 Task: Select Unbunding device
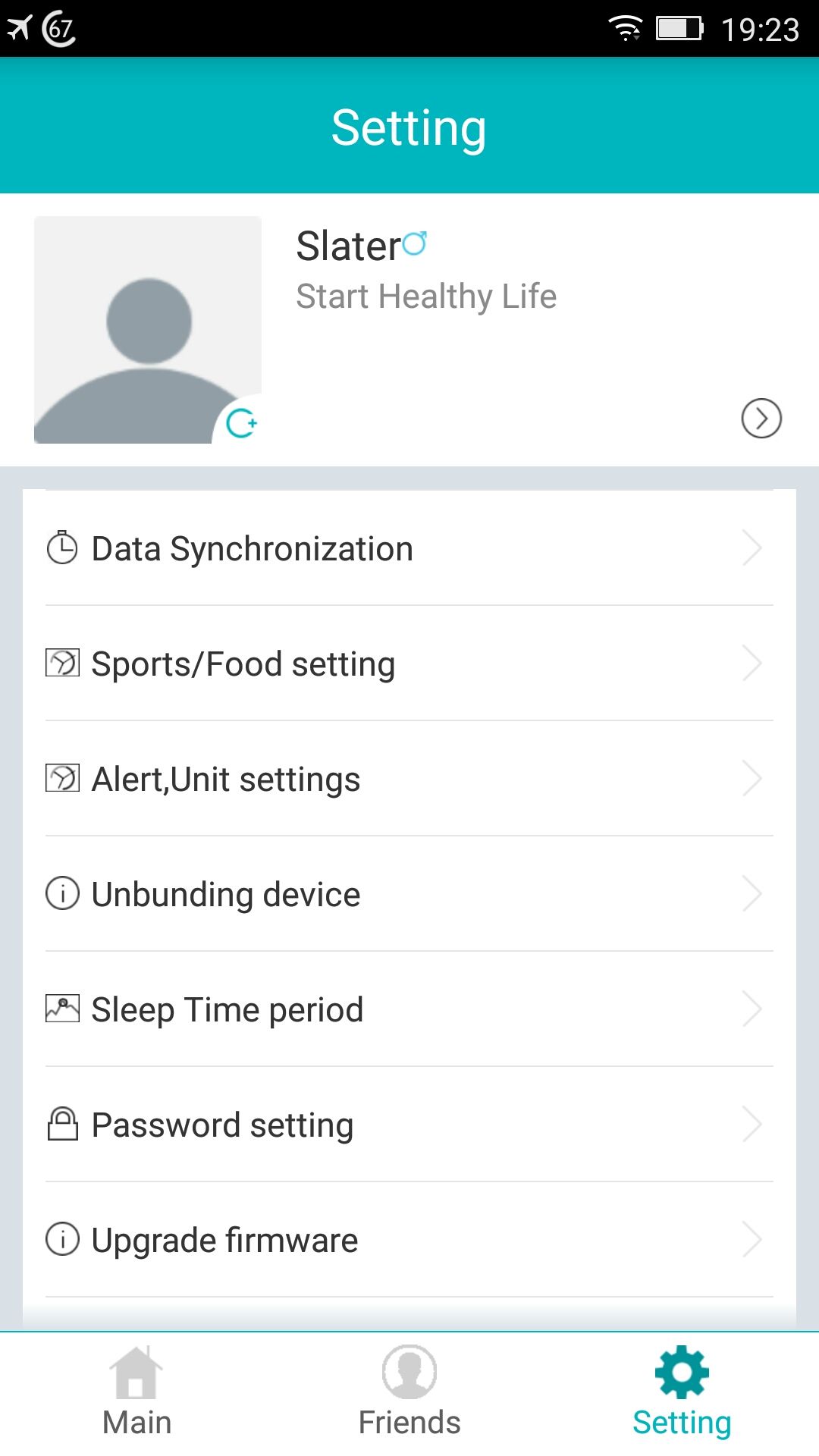409,894
